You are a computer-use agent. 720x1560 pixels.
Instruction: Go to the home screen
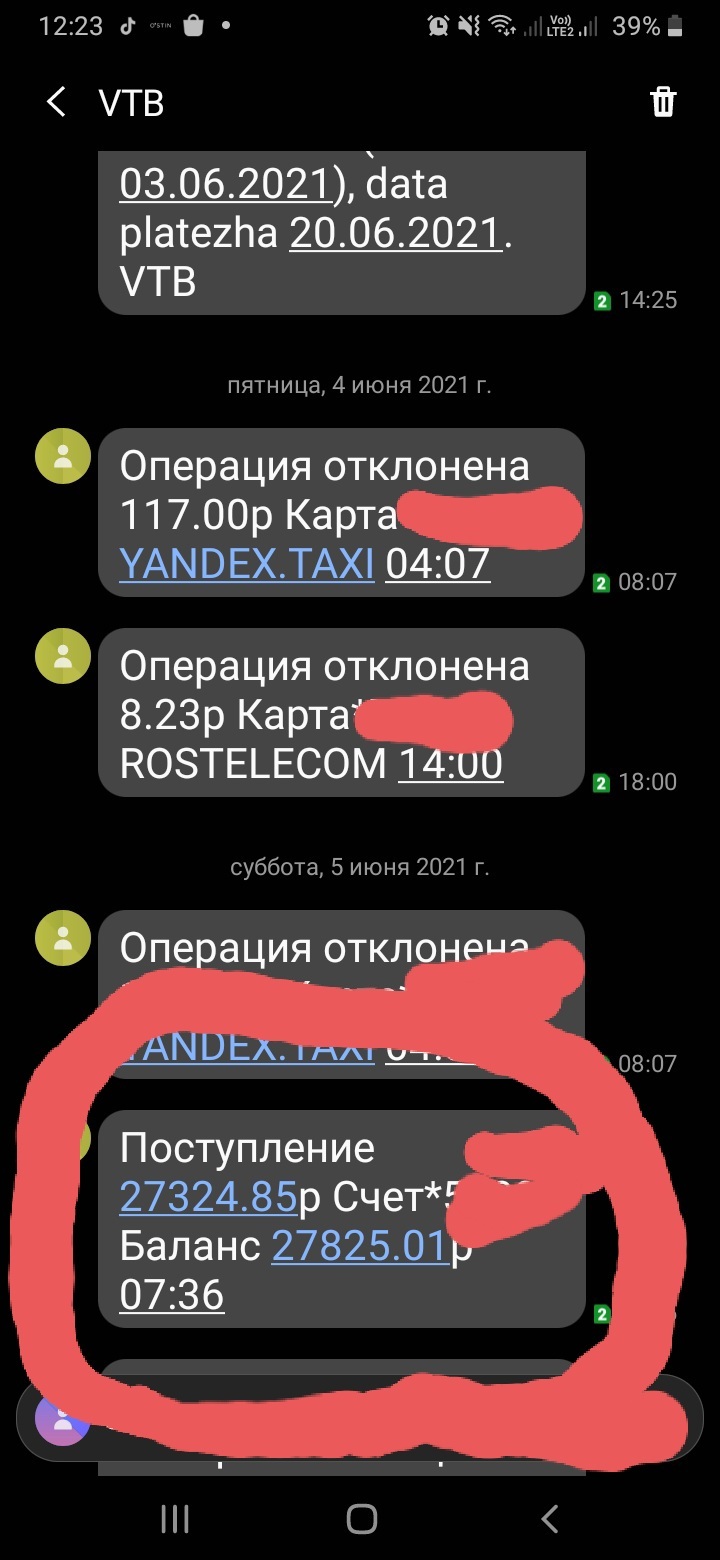361,1520
